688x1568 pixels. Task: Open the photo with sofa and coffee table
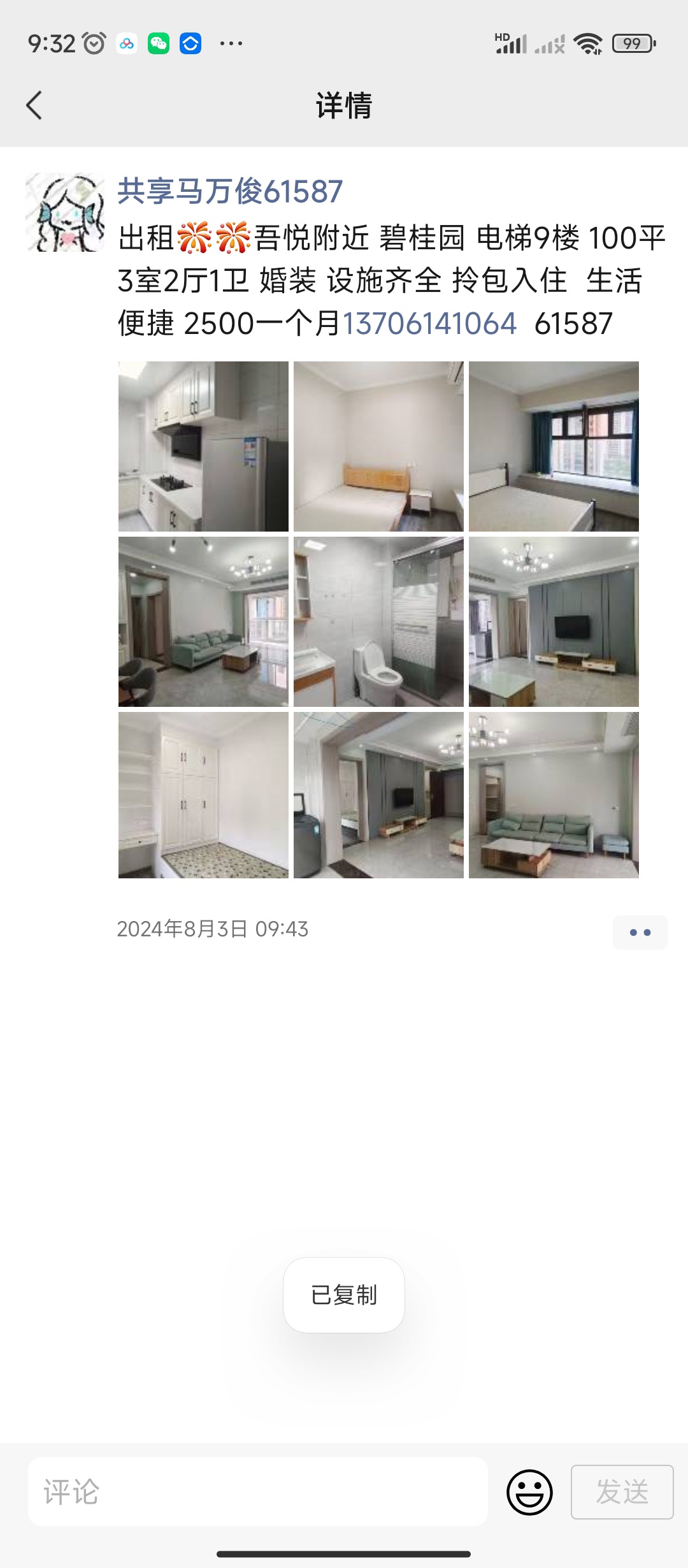pos(554,795)
